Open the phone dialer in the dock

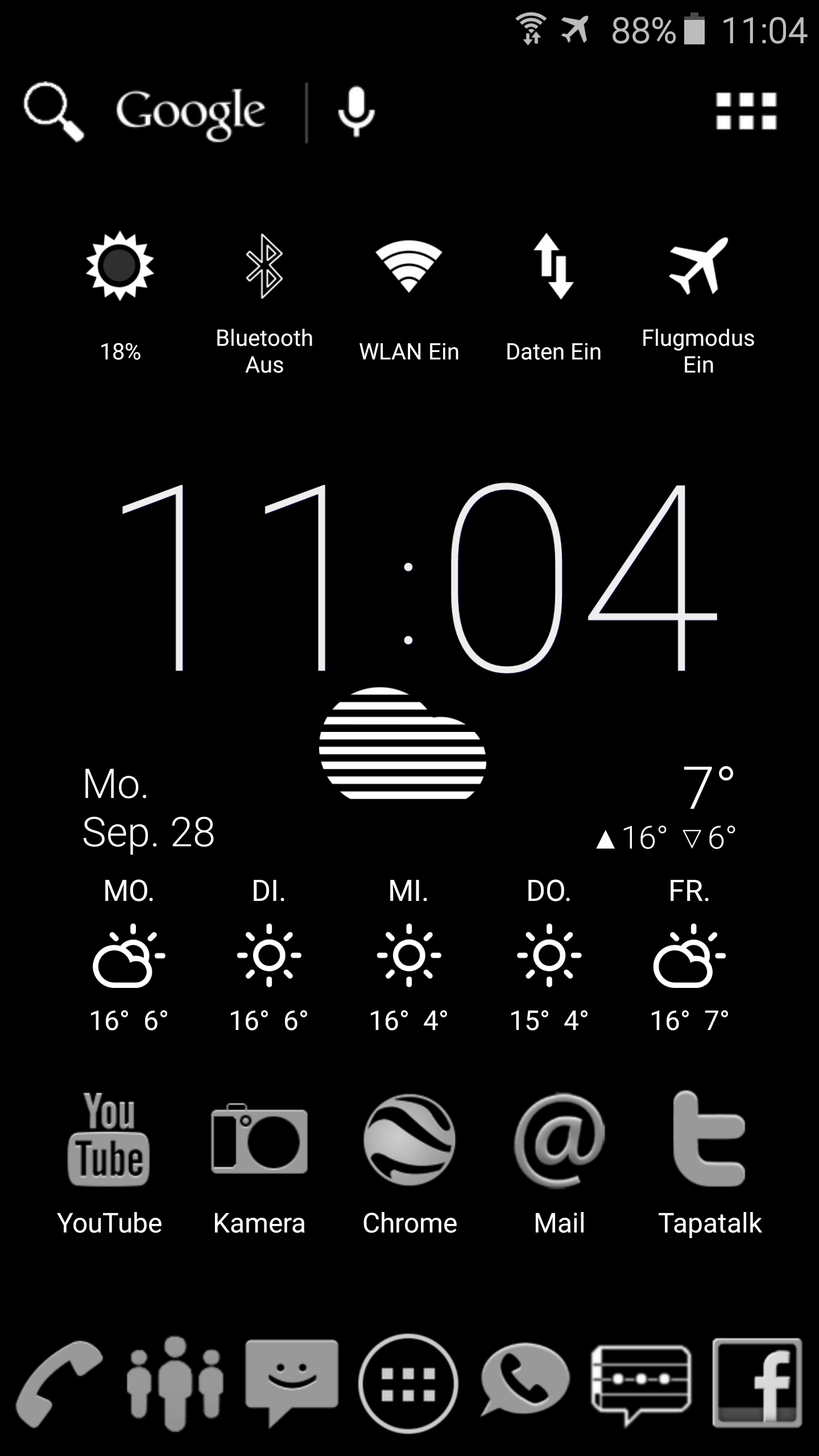coord(58,1383)
